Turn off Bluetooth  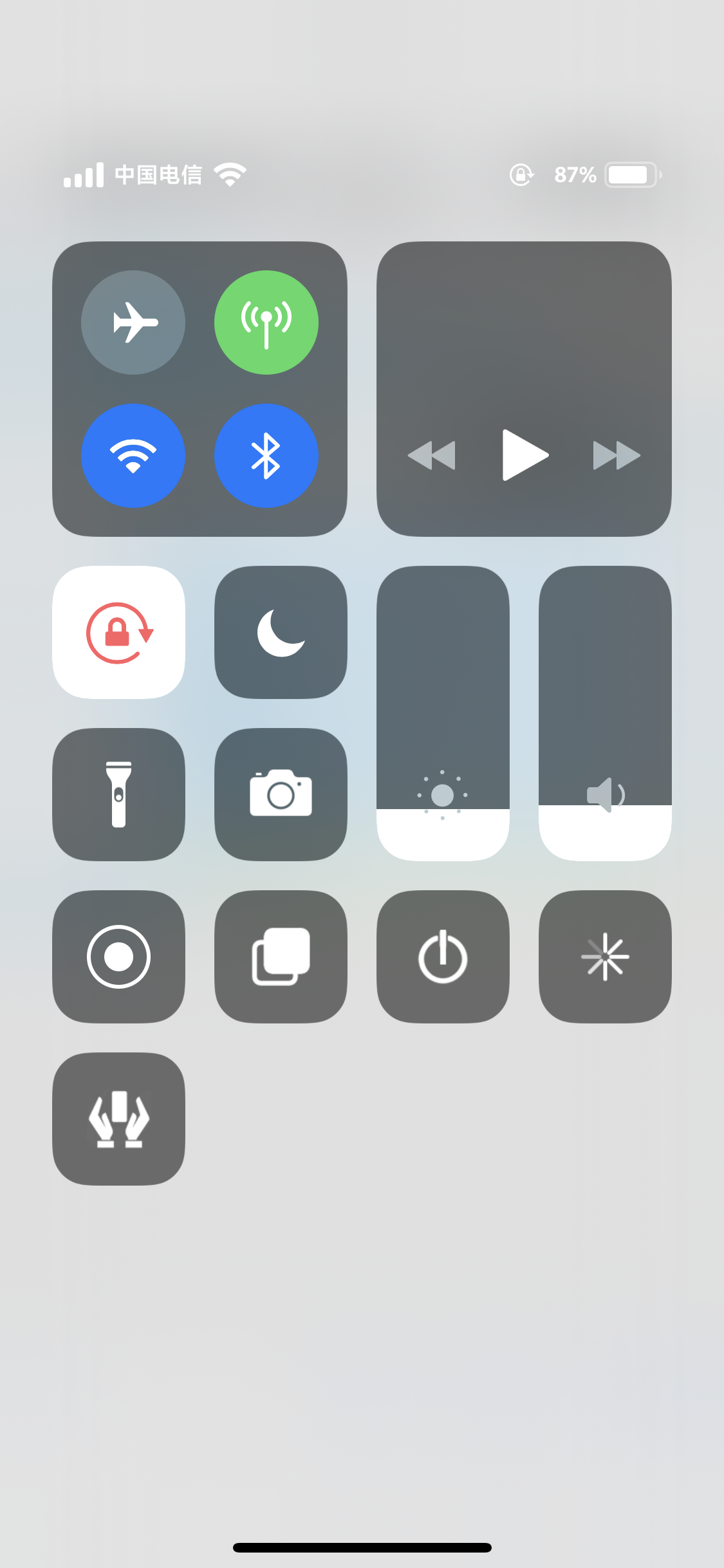click(266, 456)
